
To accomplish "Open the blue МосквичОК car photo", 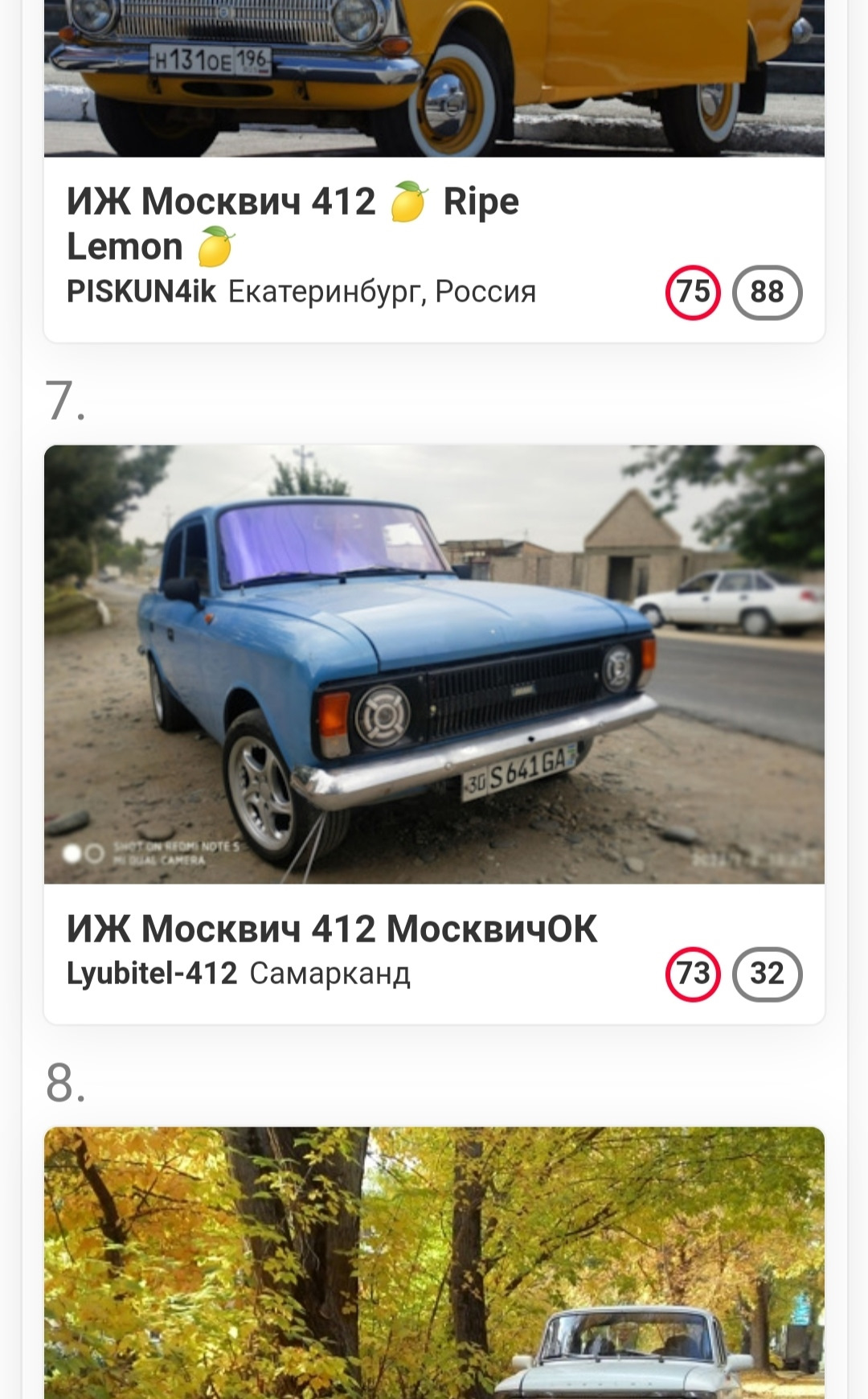I will (x=434, y=664).
